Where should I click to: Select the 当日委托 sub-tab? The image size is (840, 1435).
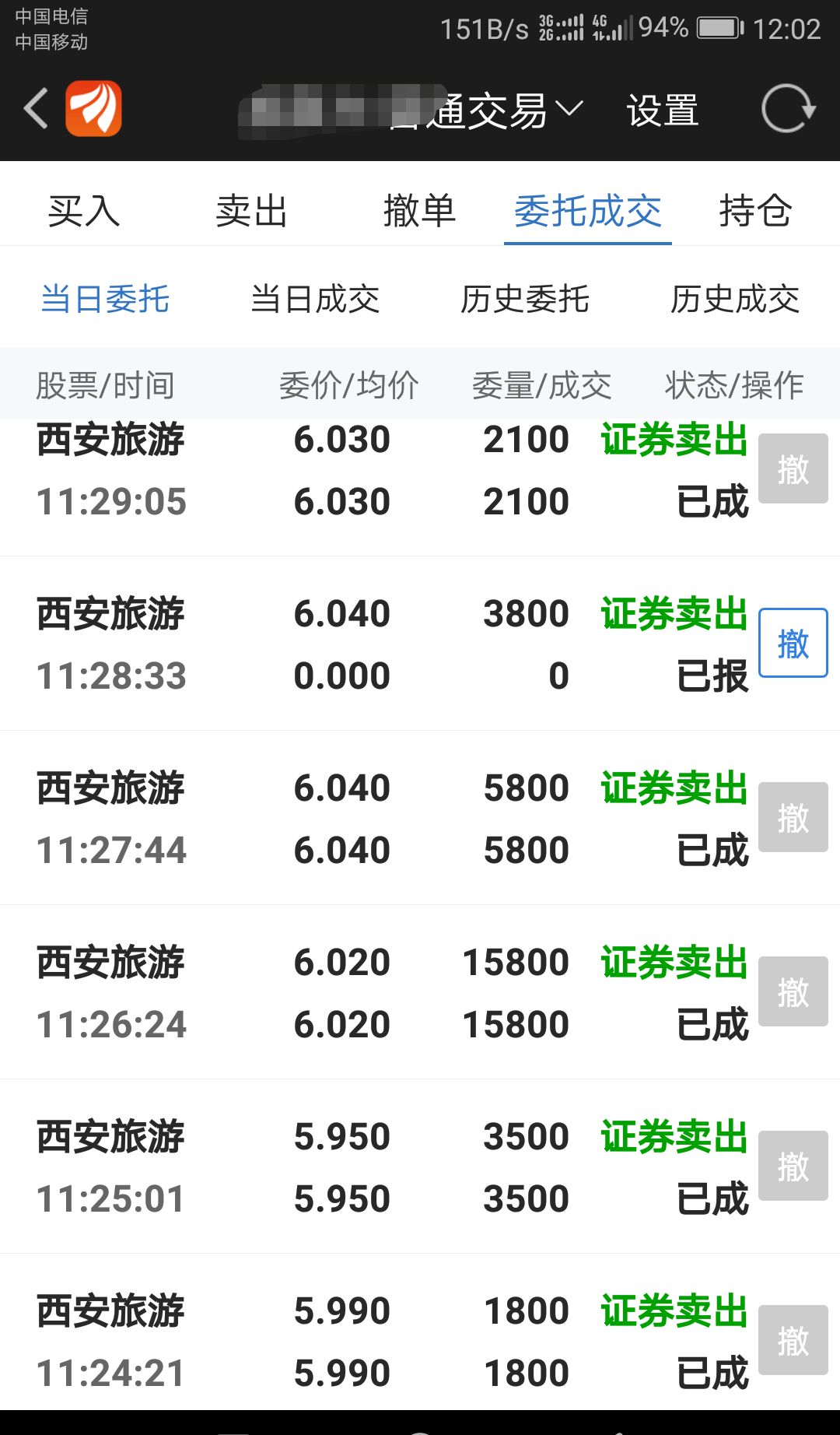pos(105,298)
